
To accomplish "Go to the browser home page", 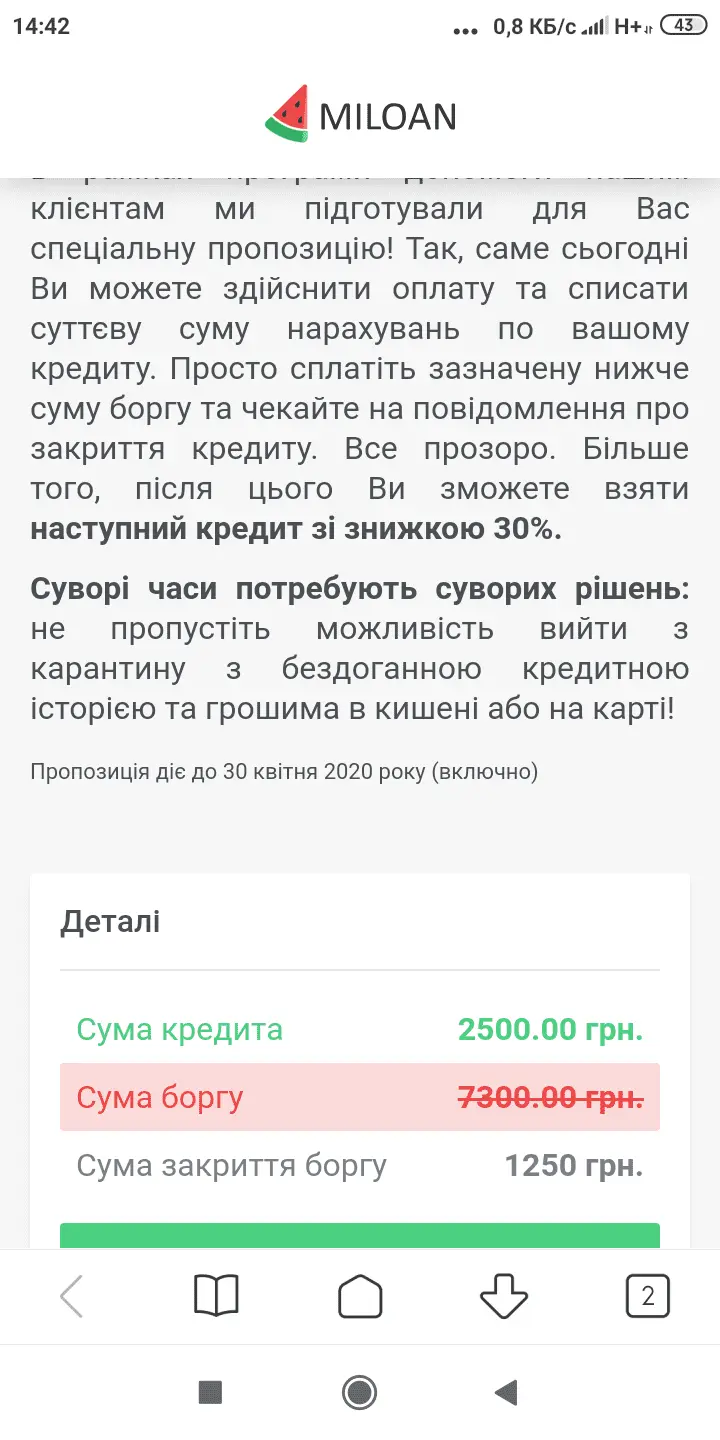I will pyautogui.click(x=360, y=1297).
